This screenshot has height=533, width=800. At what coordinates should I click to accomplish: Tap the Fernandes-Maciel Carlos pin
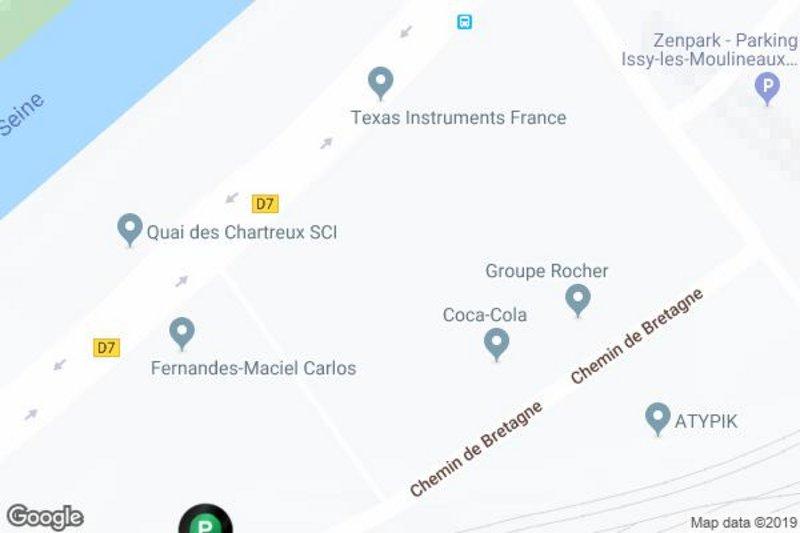click(181, 332)
